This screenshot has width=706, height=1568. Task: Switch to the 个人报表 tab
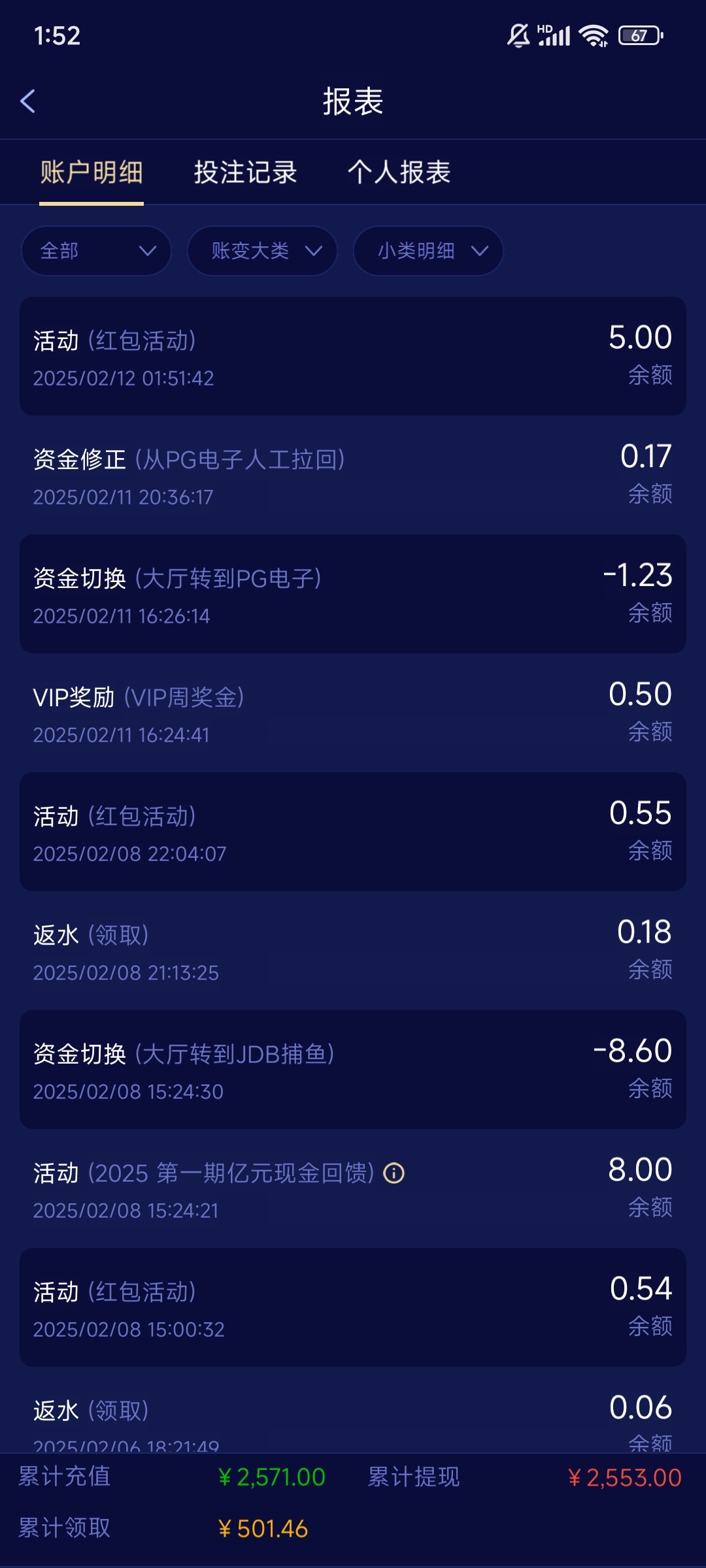pos(399,172)
